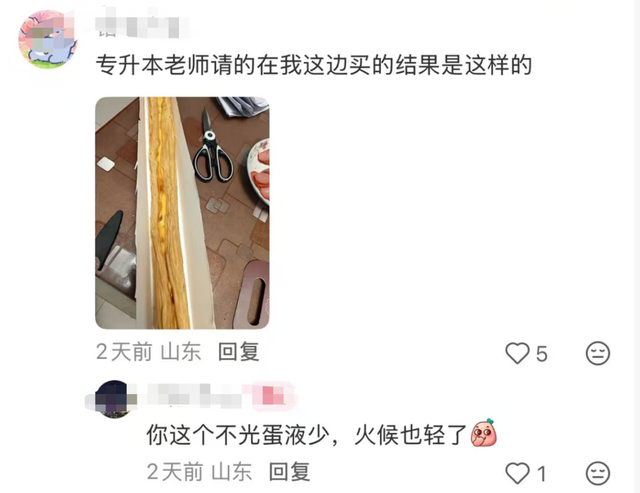Like the reply about 蛋液少

[x=518, y=473]
